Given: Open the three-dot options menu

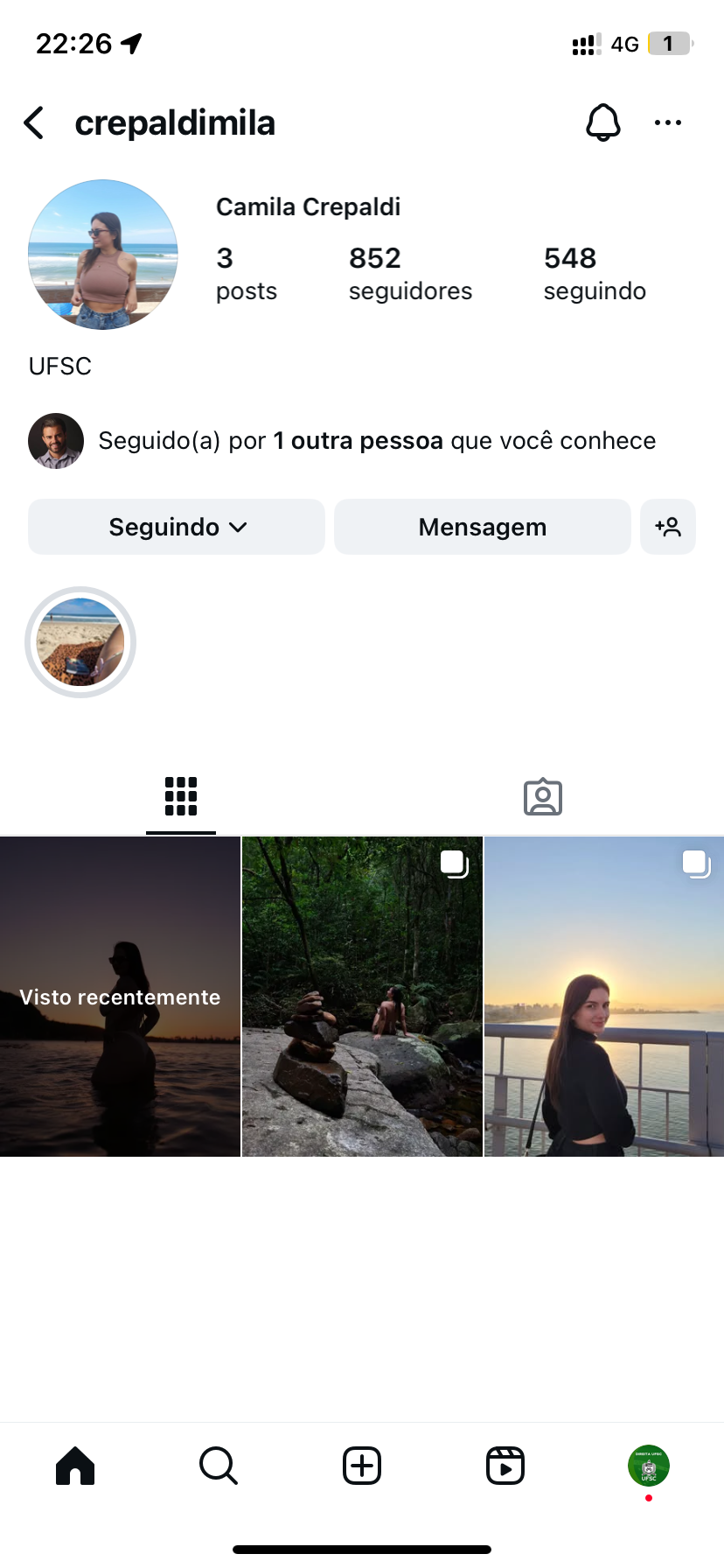Looking at the screenshot, I should point(667,122).
